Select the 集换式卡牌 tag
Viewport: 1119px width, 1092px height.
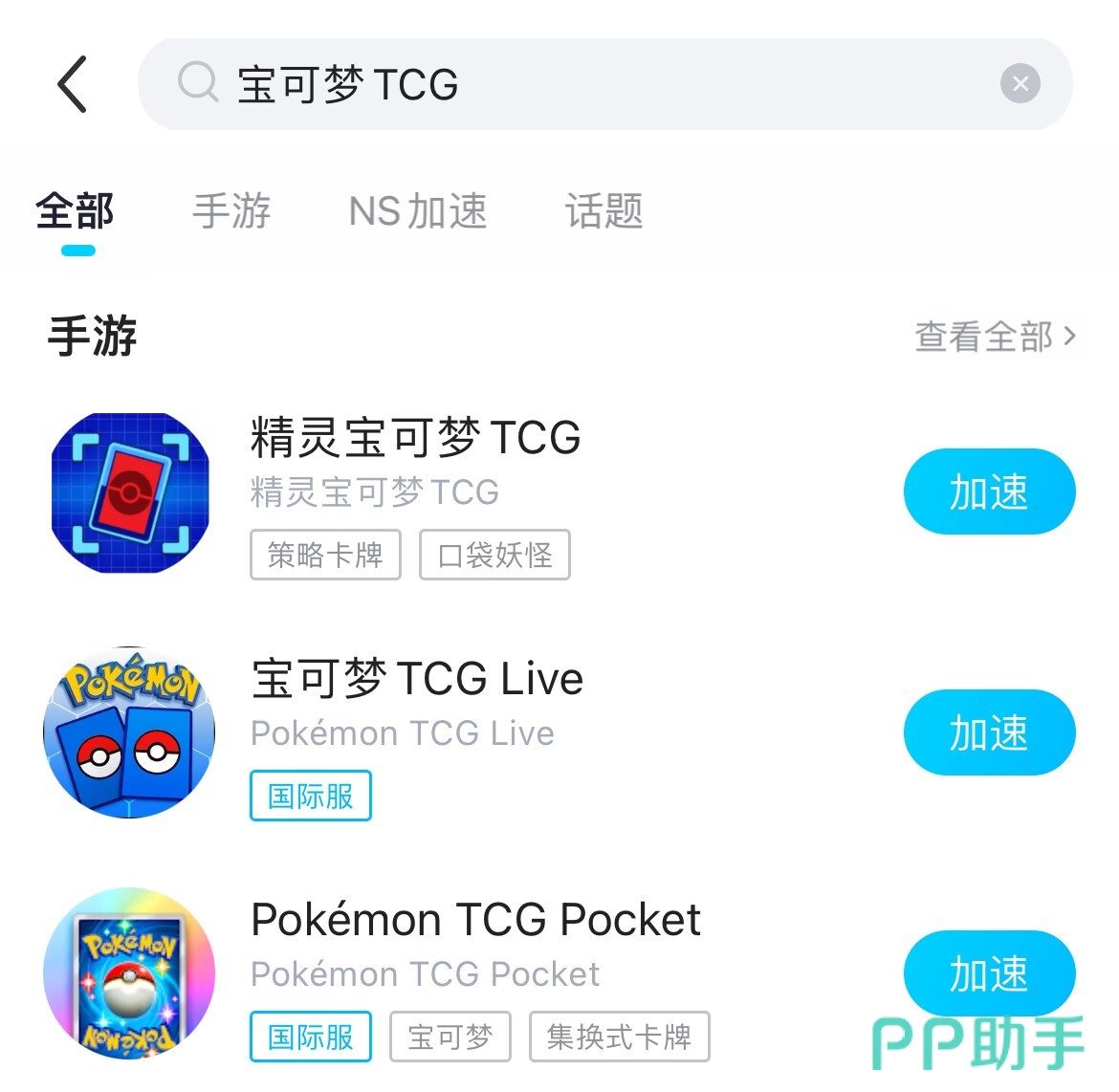(x=619, y=1037)
